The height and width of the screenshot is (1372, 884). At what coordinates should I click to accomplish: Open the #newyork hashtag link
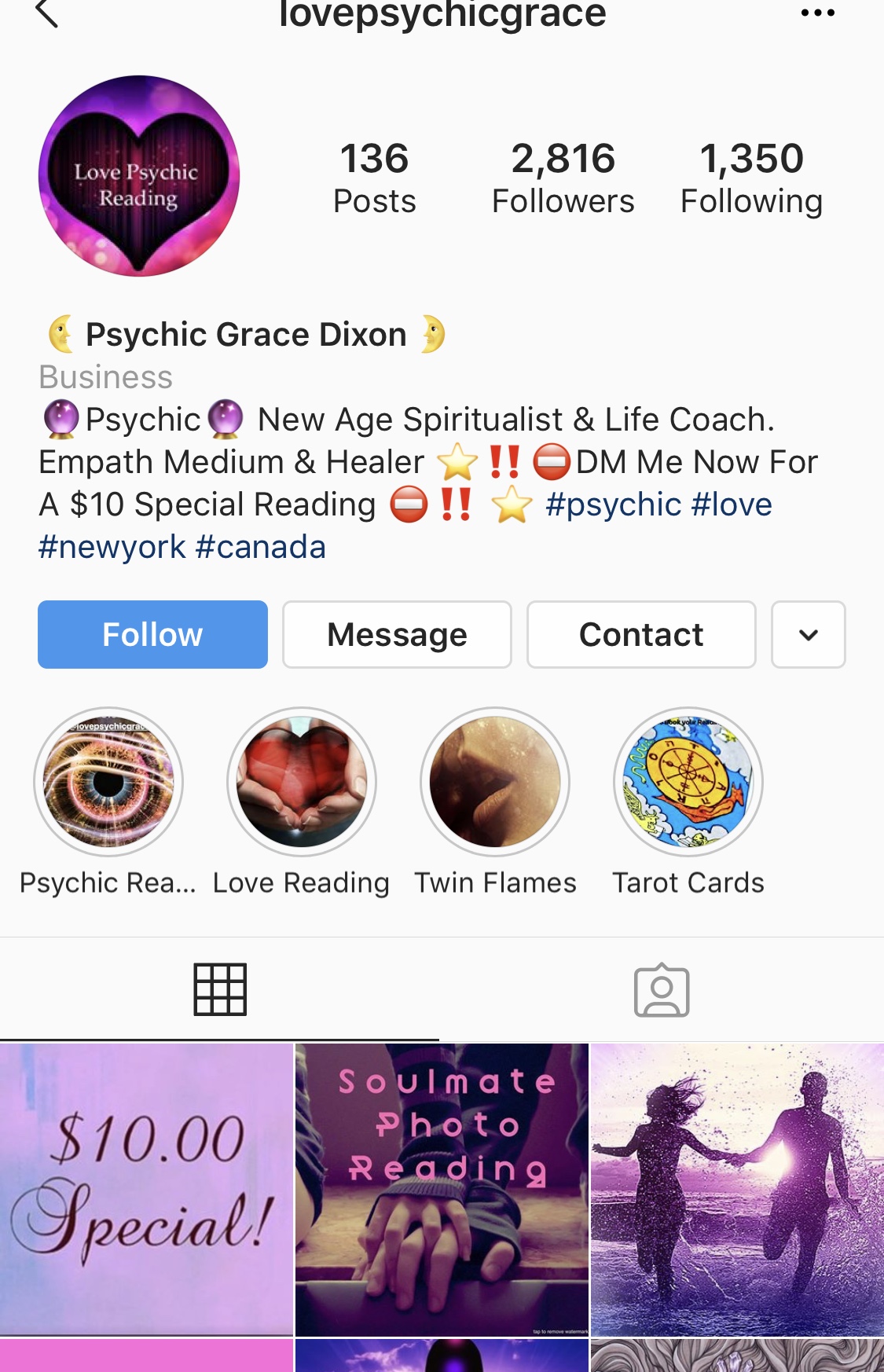112,547
